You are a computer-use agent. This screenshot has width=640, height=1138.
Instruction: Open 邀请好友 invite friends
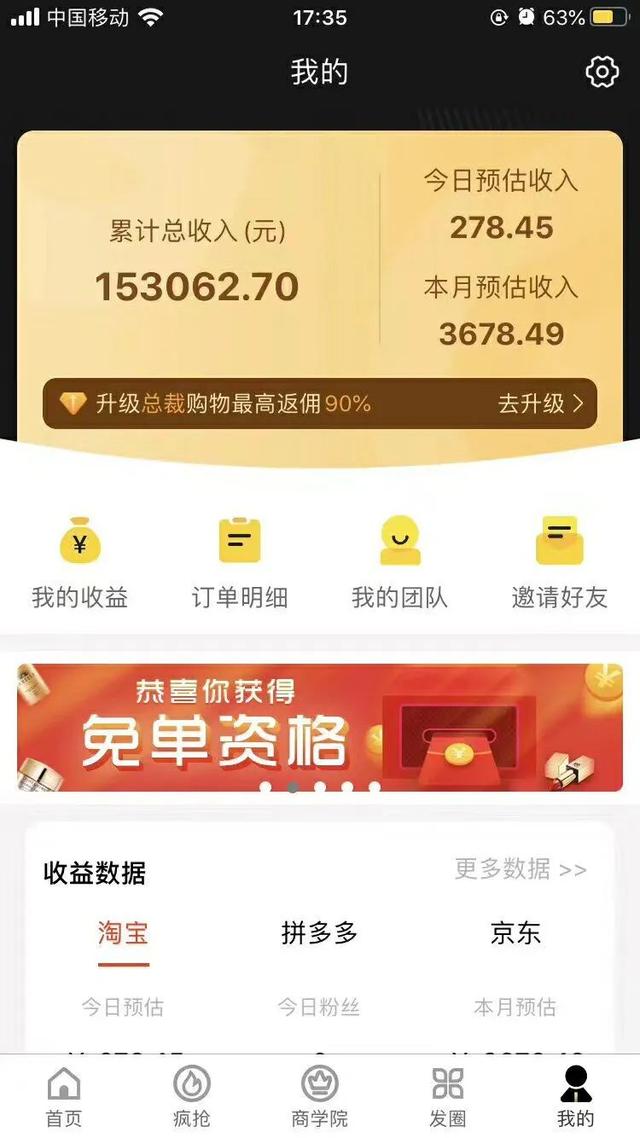click(560, 565)
